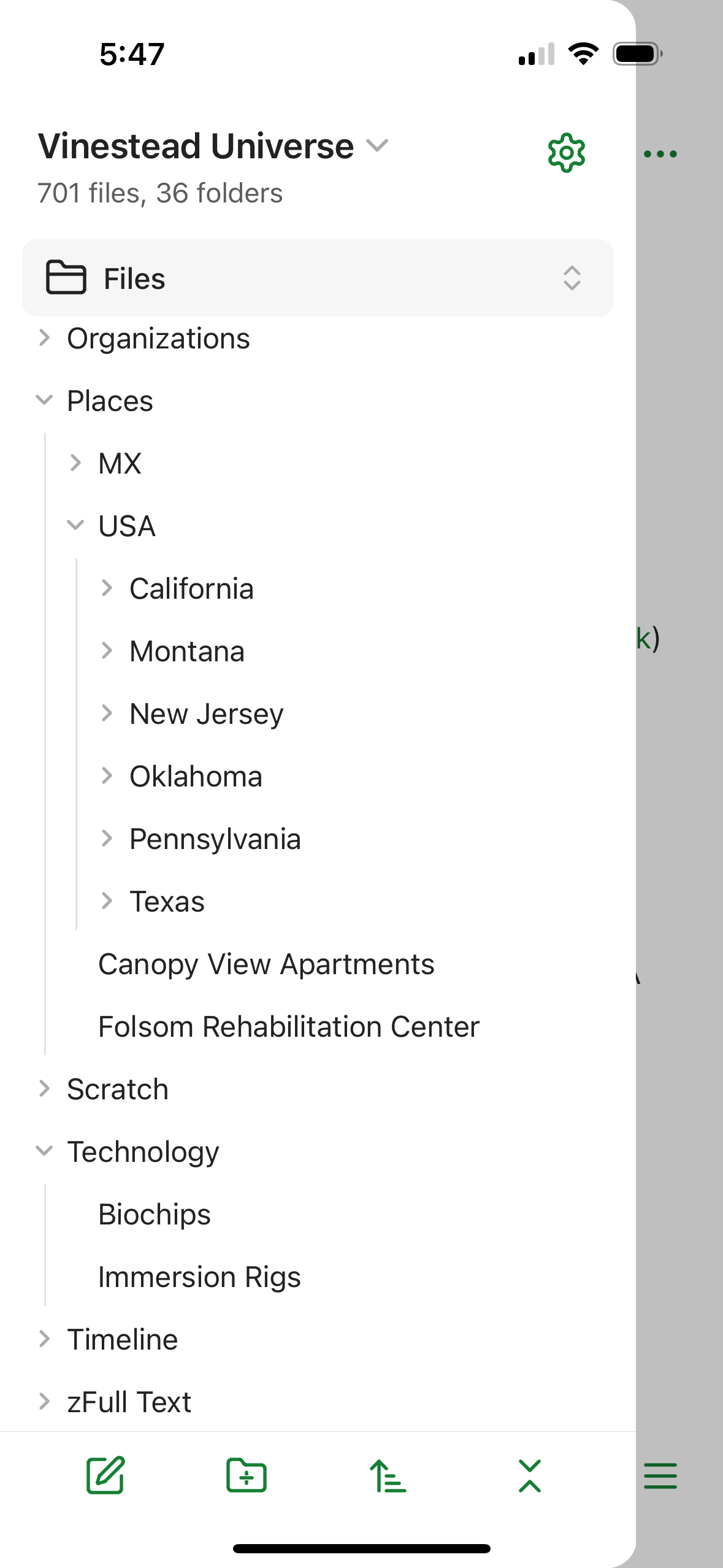Change the file sort order
Image resolution: width=723 pixels, height=1568 pixels.
[388, 1475]
